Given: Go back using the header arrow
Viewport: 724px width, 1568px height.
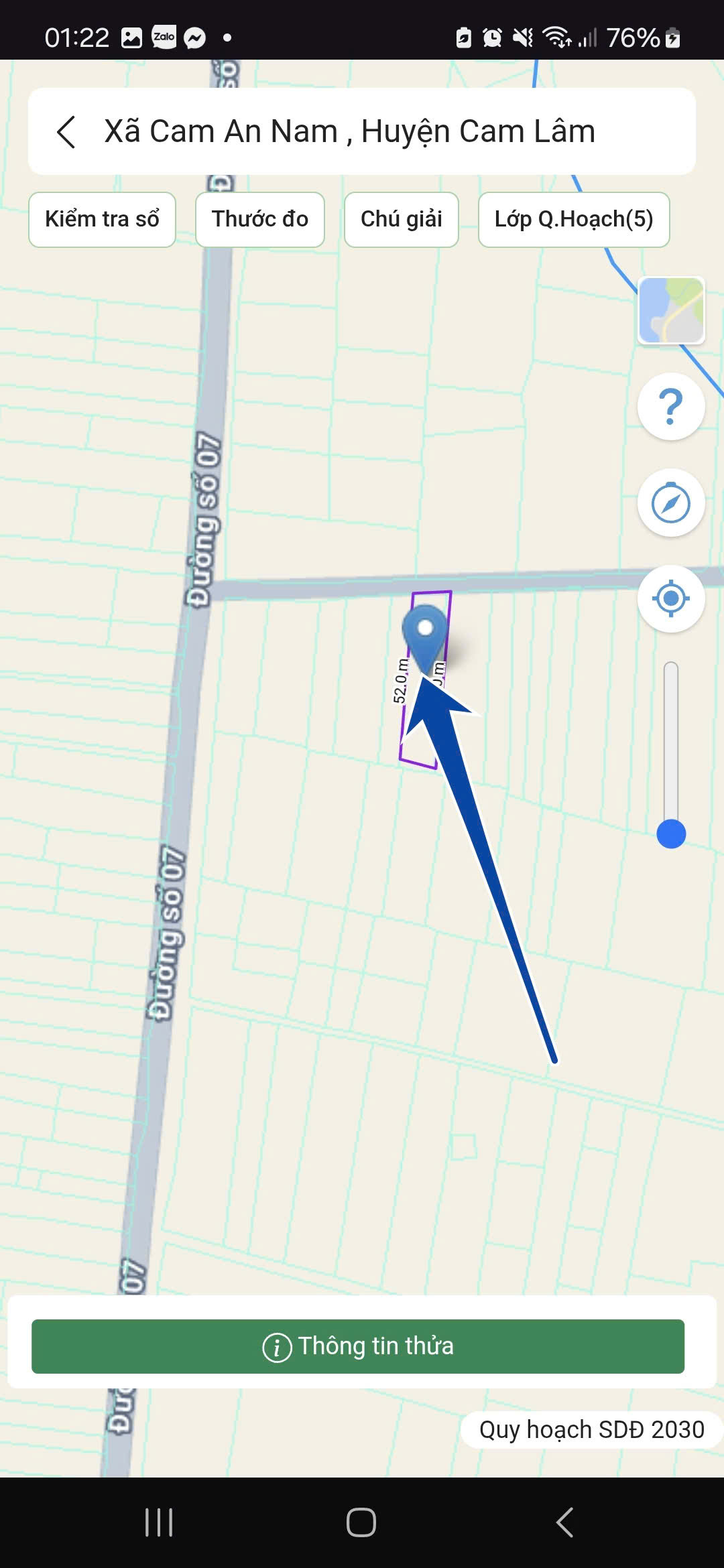Looking at the screenshot, I should pos(66,131).
